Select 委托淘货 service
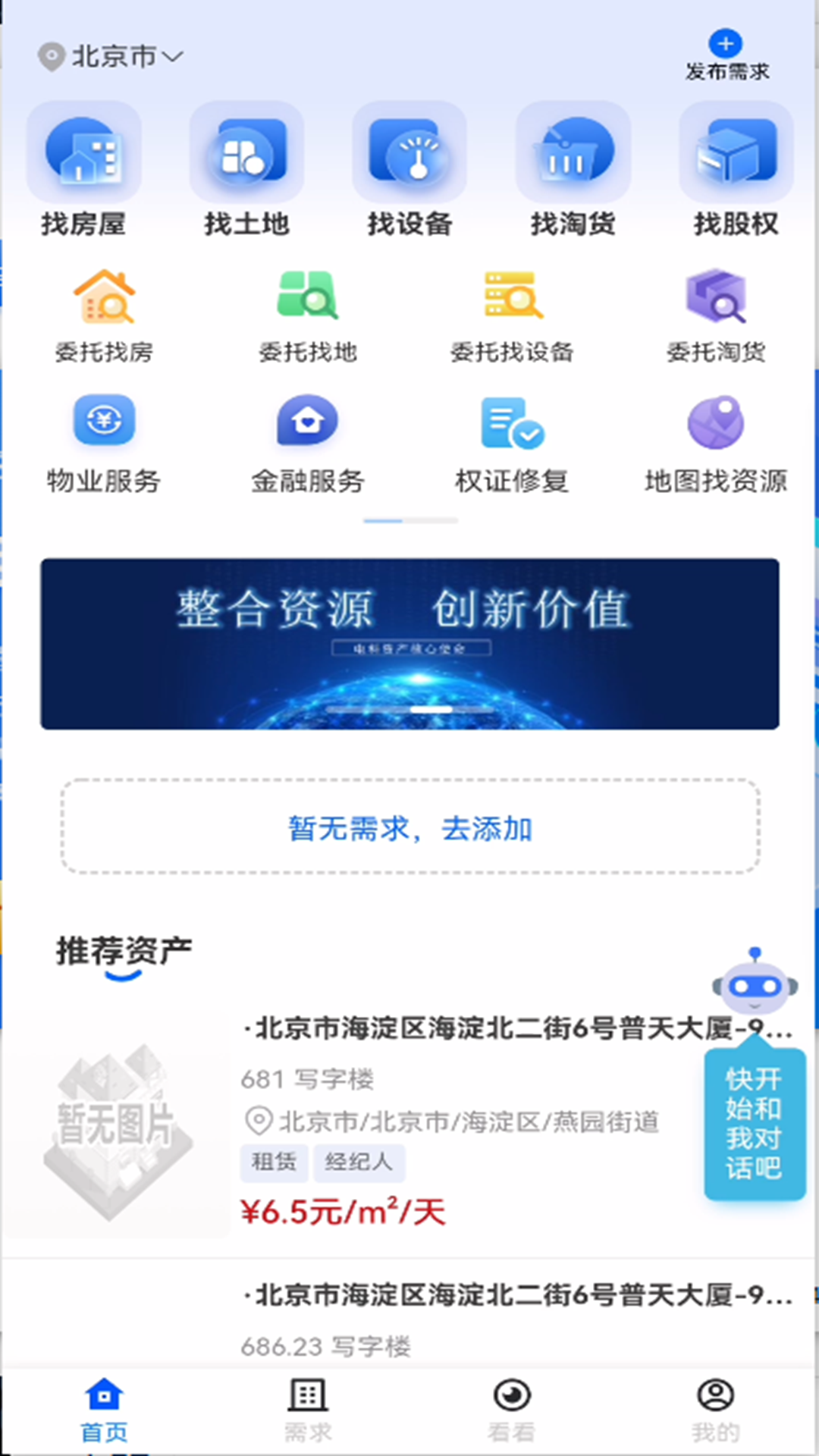 [716, 316]
